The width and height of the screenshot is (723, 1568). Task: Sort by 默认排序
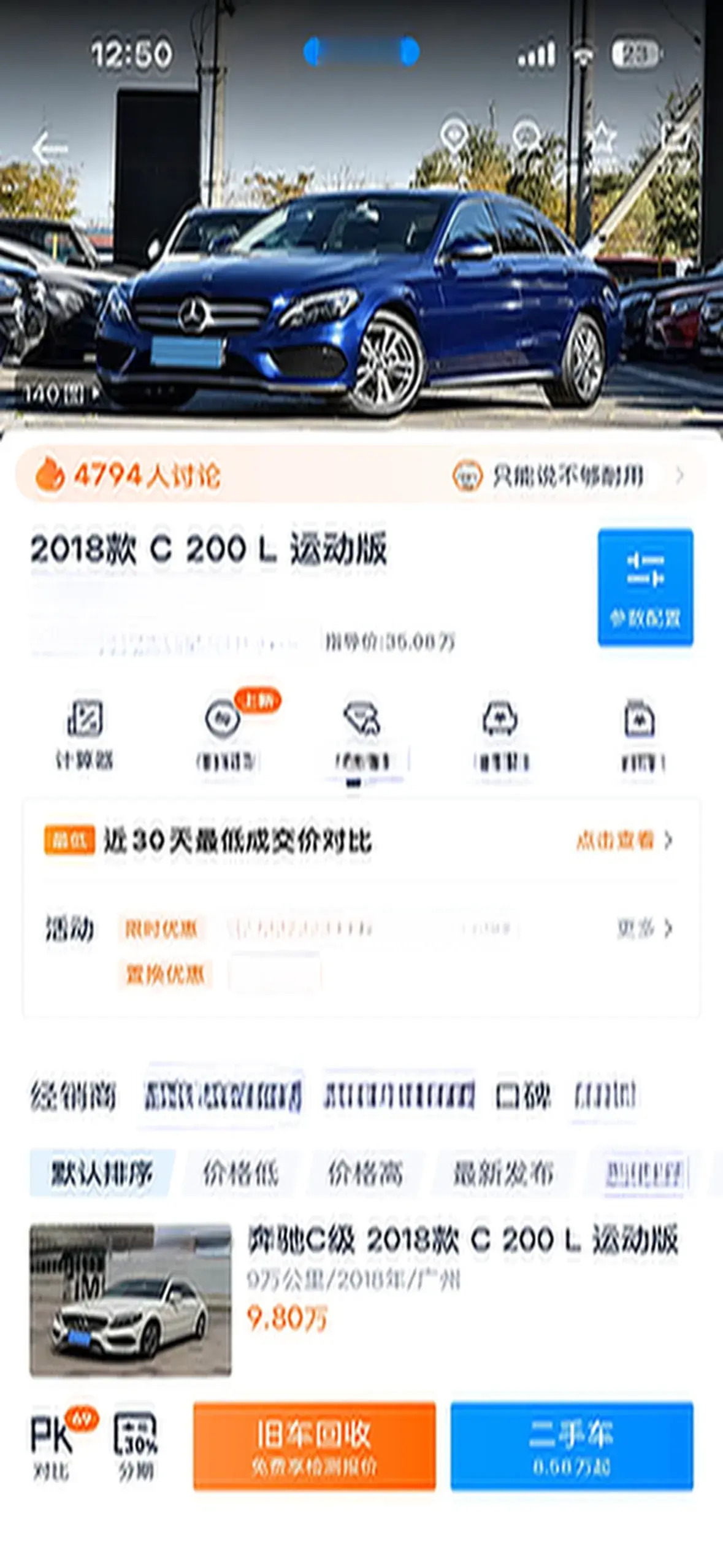[102, 1174]
